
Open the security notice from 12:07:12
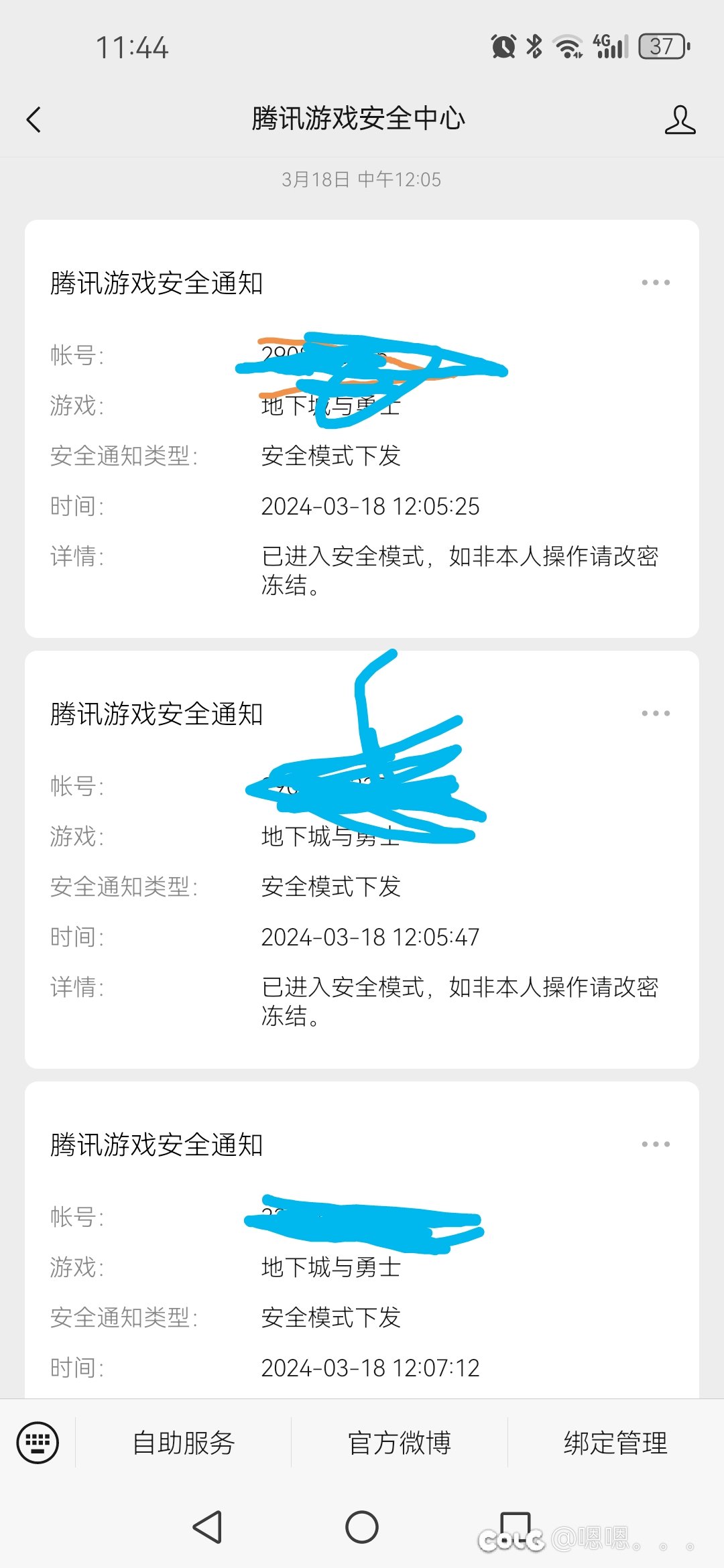point(362,1240)
